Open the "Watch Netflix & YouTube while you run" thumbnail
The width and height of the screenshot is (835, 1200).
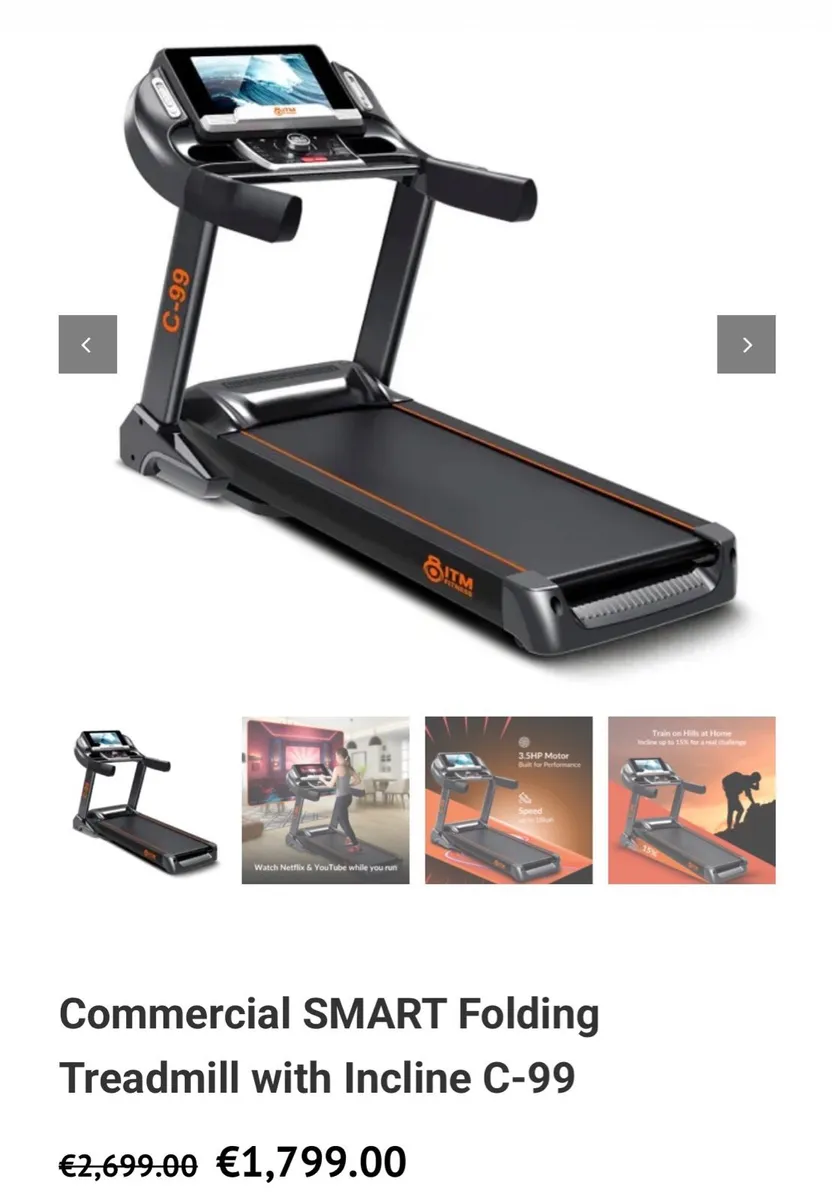click(x=325, y=800)
